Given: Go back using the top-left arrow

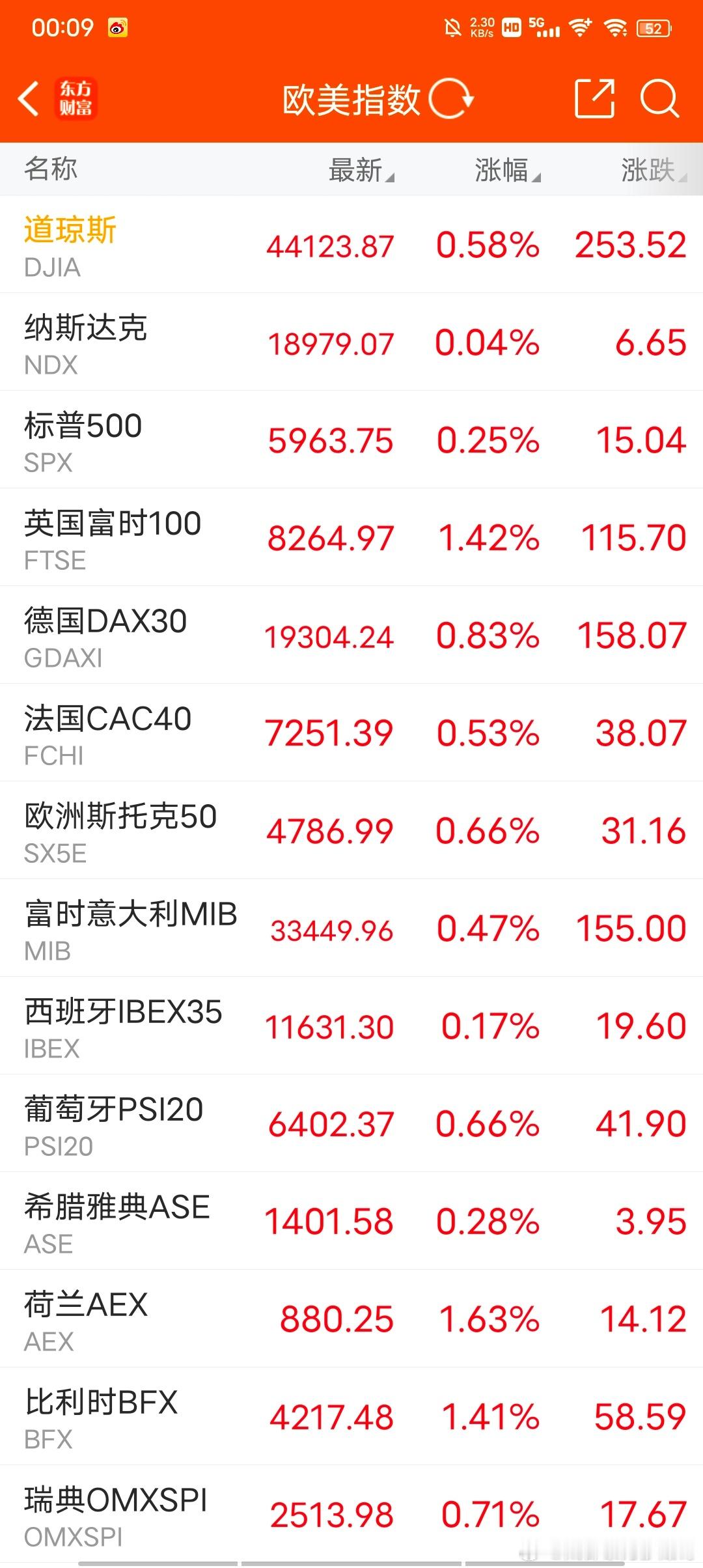Looking at the screenshot, I should pos(29,100).
